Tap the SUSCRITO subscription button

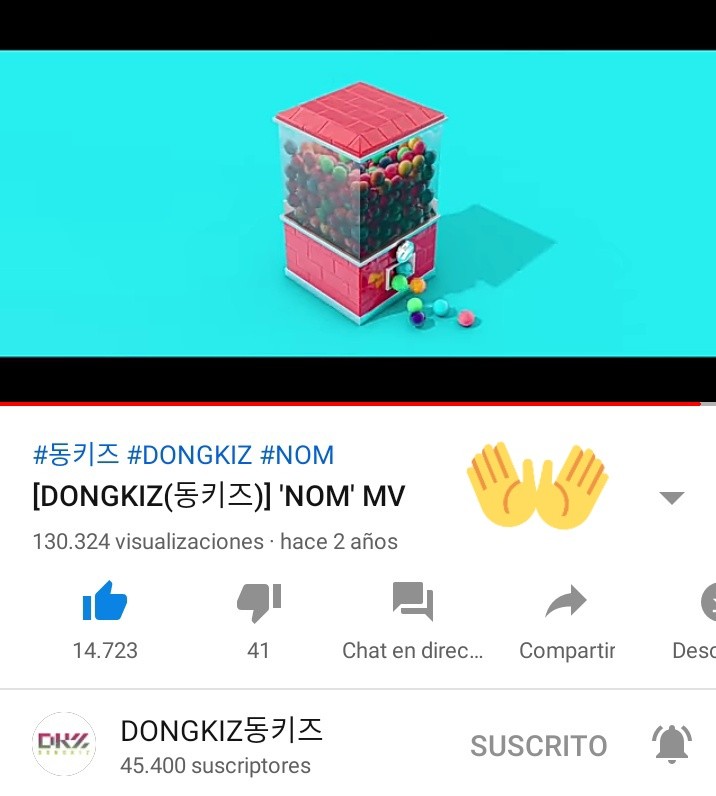[x=538, y=746]
